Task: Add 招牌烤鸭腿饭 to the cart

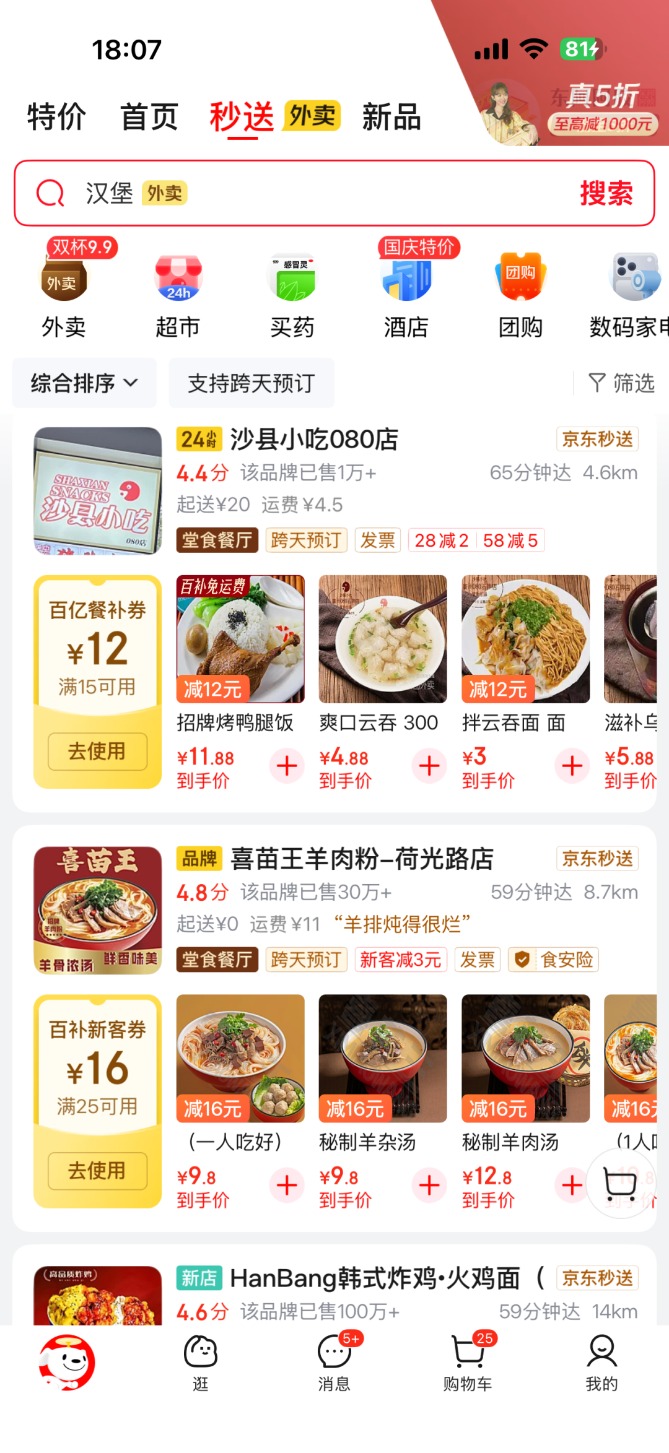Action: 287,767
